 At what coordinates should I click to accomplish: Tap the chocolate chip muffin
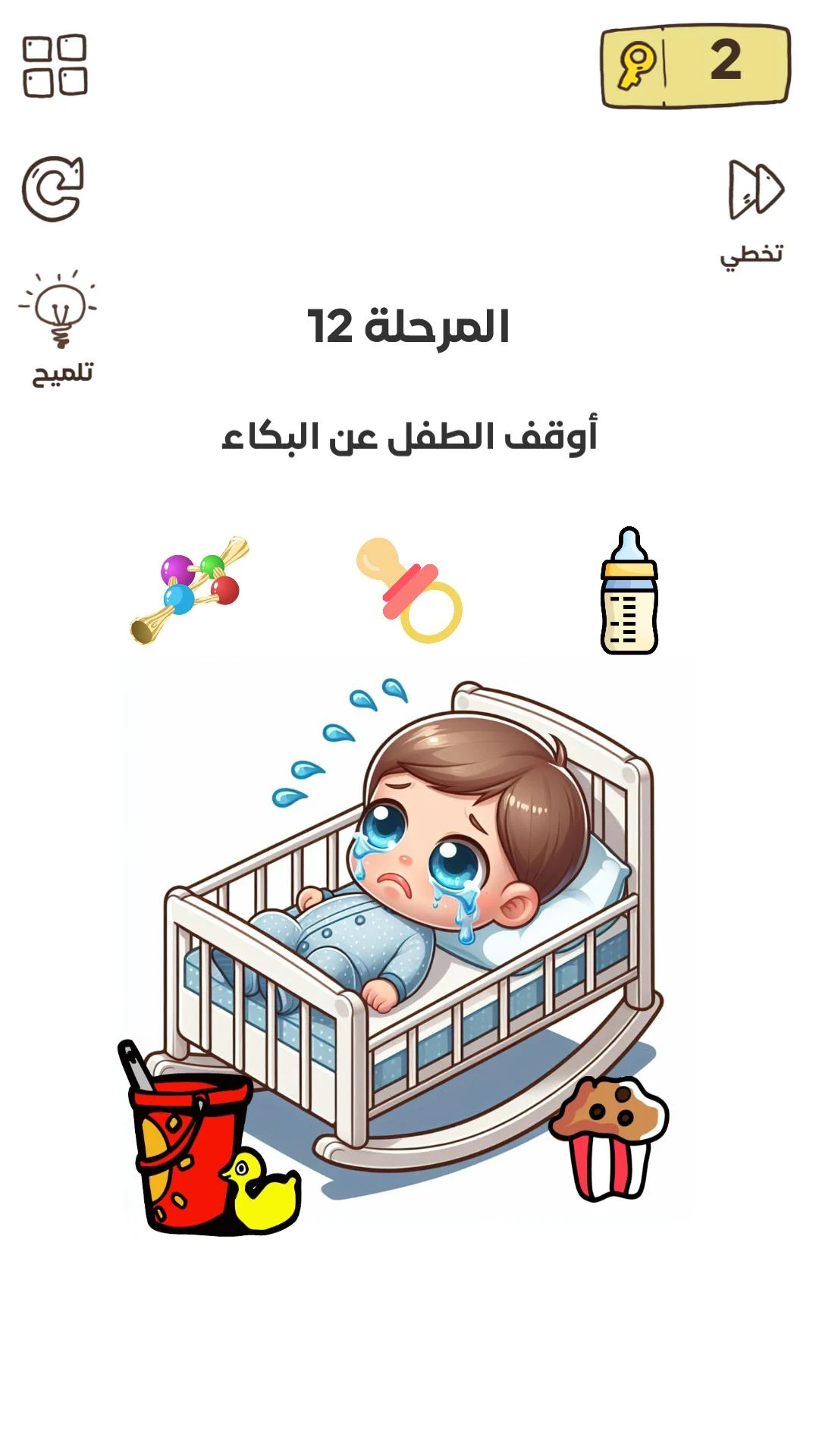coord(610,1139)
